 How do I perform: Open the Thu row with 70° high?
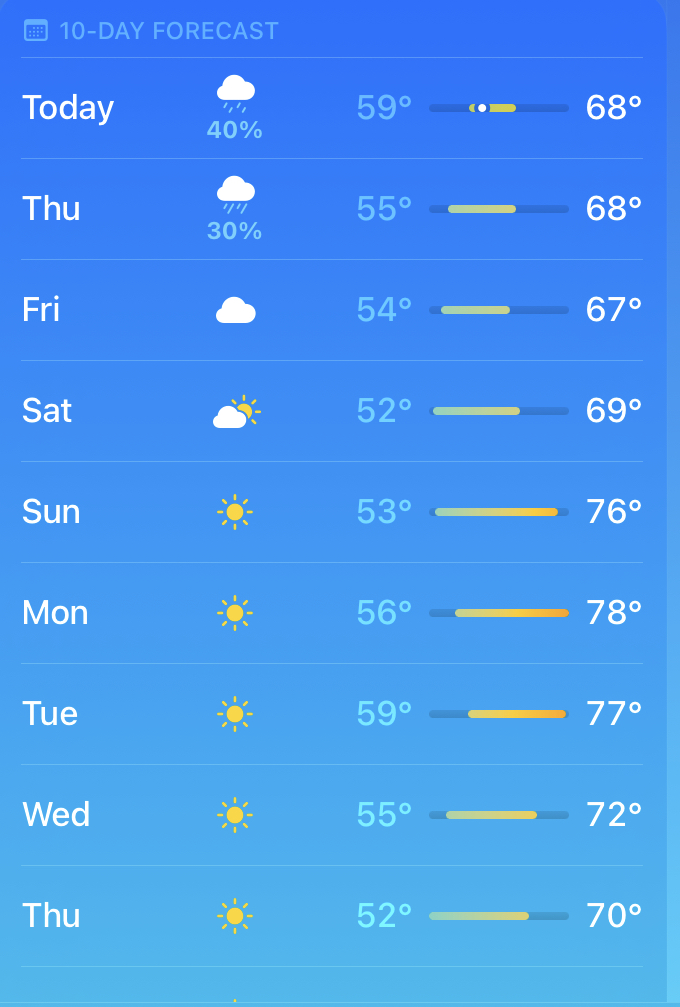coord(331,916)
